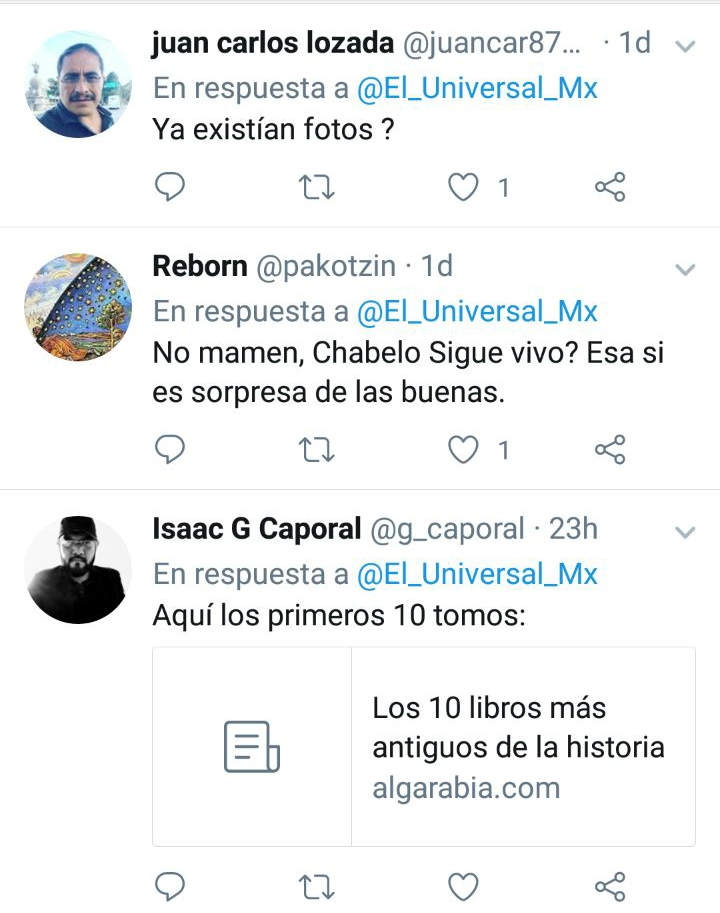View Isaac G Caporal's profile avatar
Screen dimensions: 720x913
(x=78, y=570)
